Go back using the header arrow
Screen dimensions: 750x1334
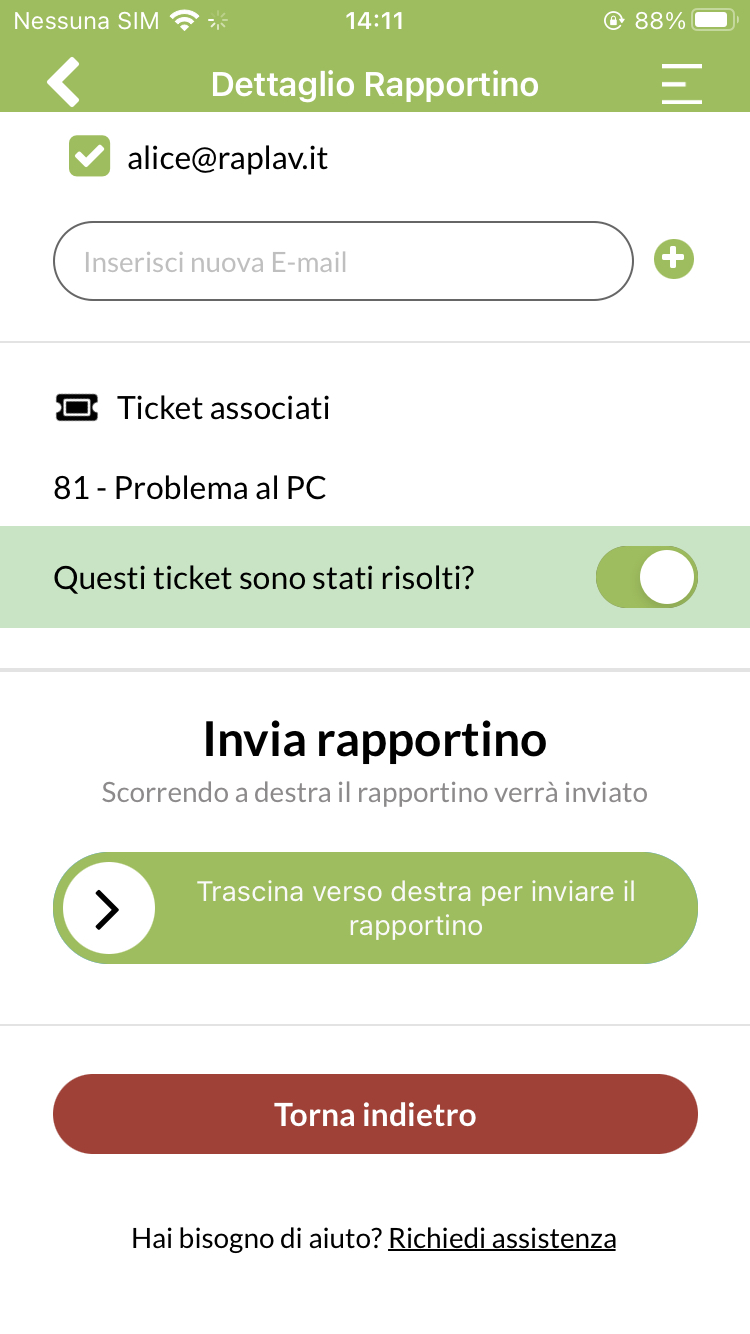[63, 83]
